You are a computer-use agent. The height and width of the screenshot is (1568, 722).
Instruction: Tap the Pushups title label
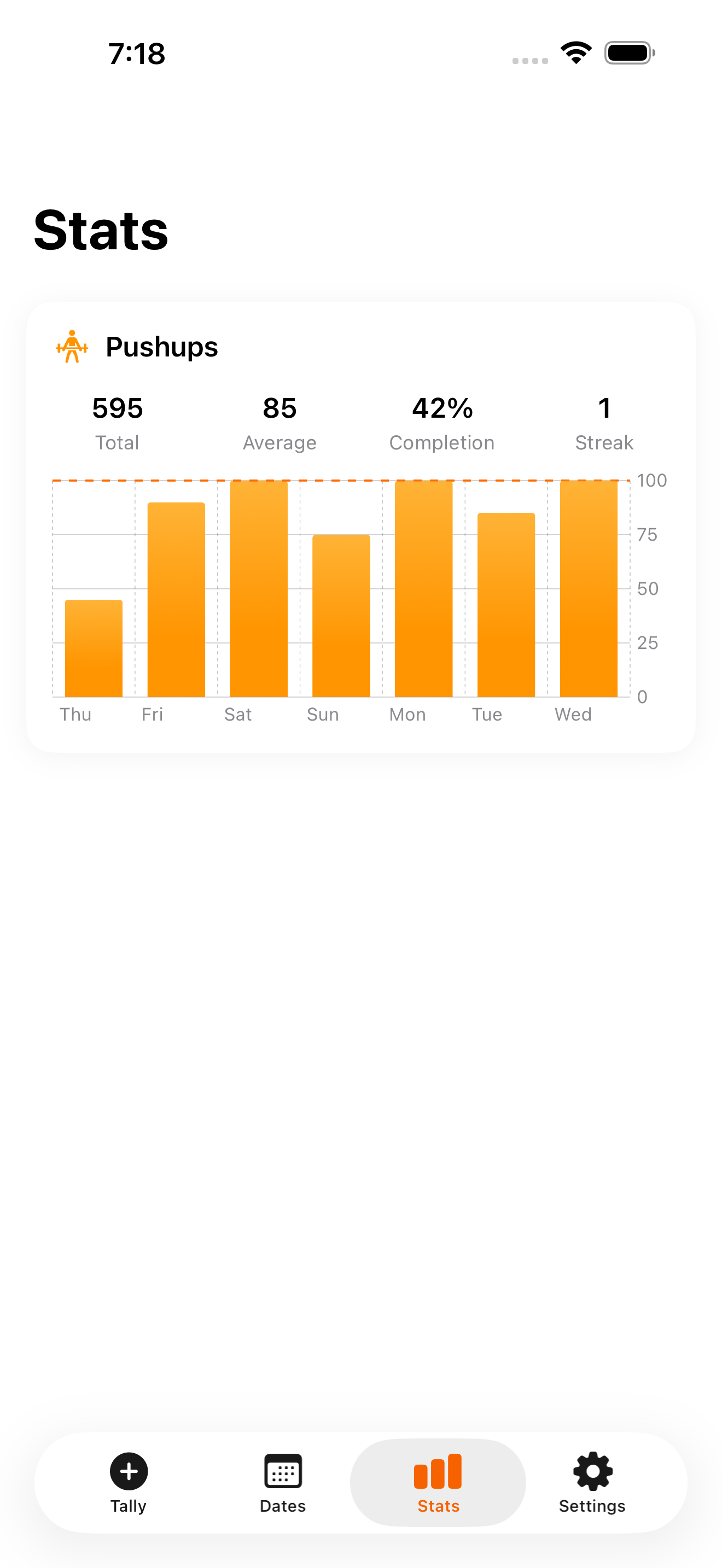click(x=161, y=347)
